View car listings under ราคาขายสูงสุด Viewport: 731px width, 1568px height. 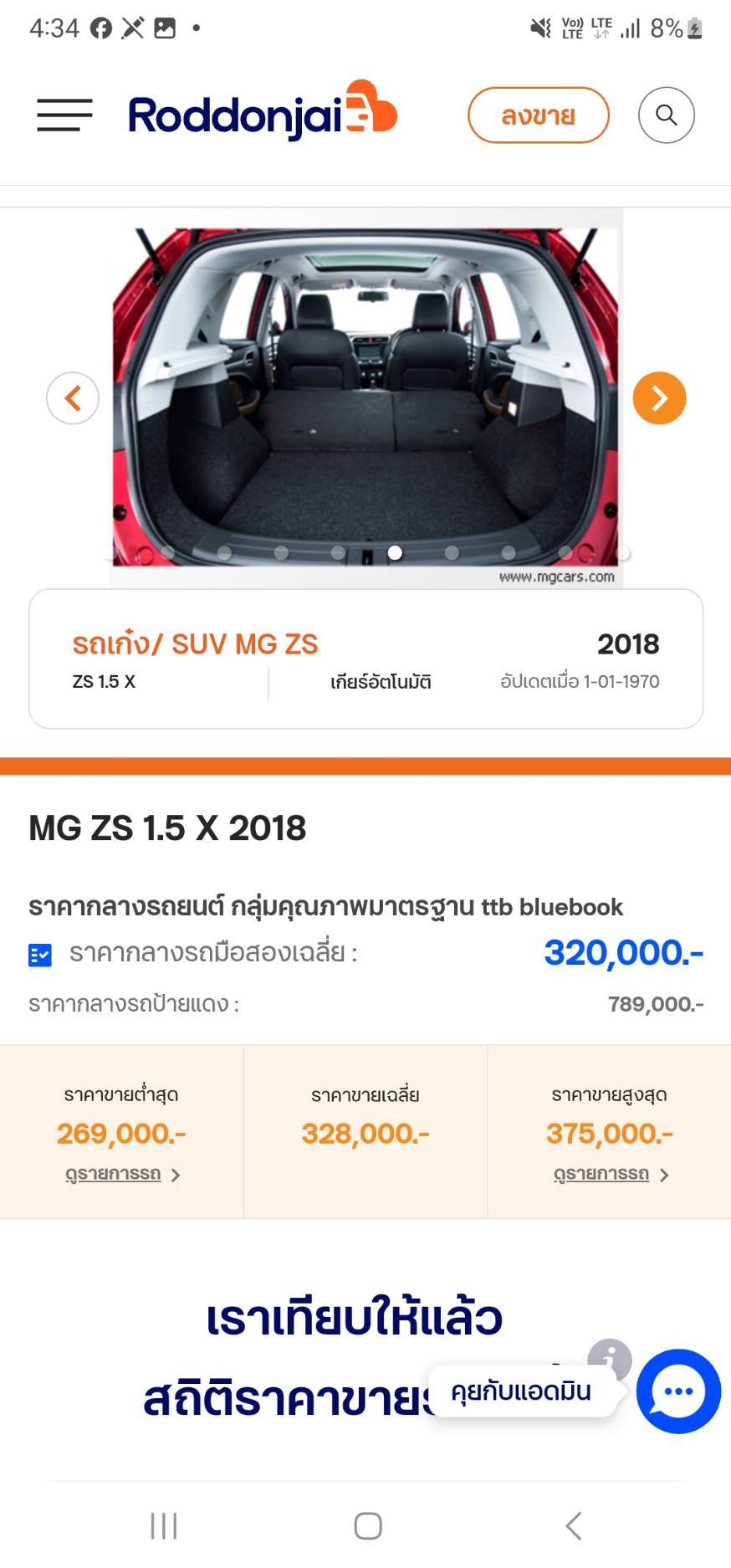coord(610,1174)
